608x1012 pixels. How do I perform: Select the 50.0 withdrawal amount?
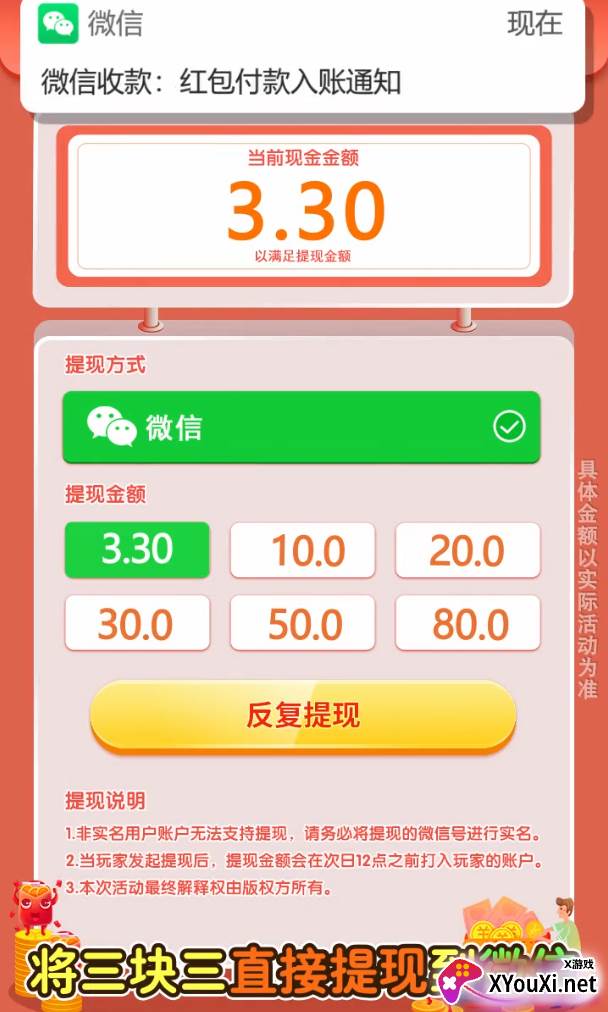click(302, 623)
